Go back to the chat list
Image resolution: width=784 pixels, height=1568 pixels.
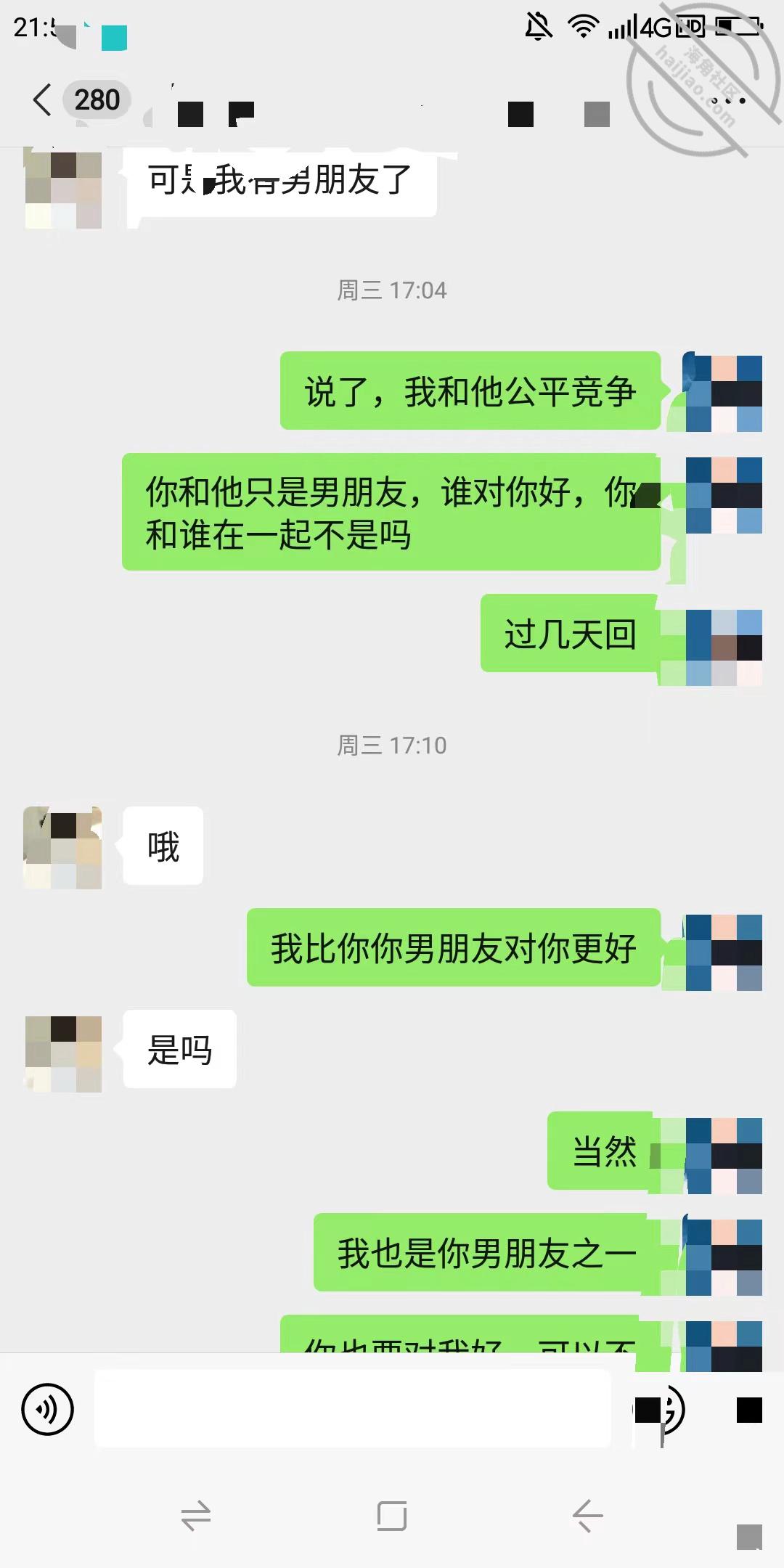(x=42, y=99)
